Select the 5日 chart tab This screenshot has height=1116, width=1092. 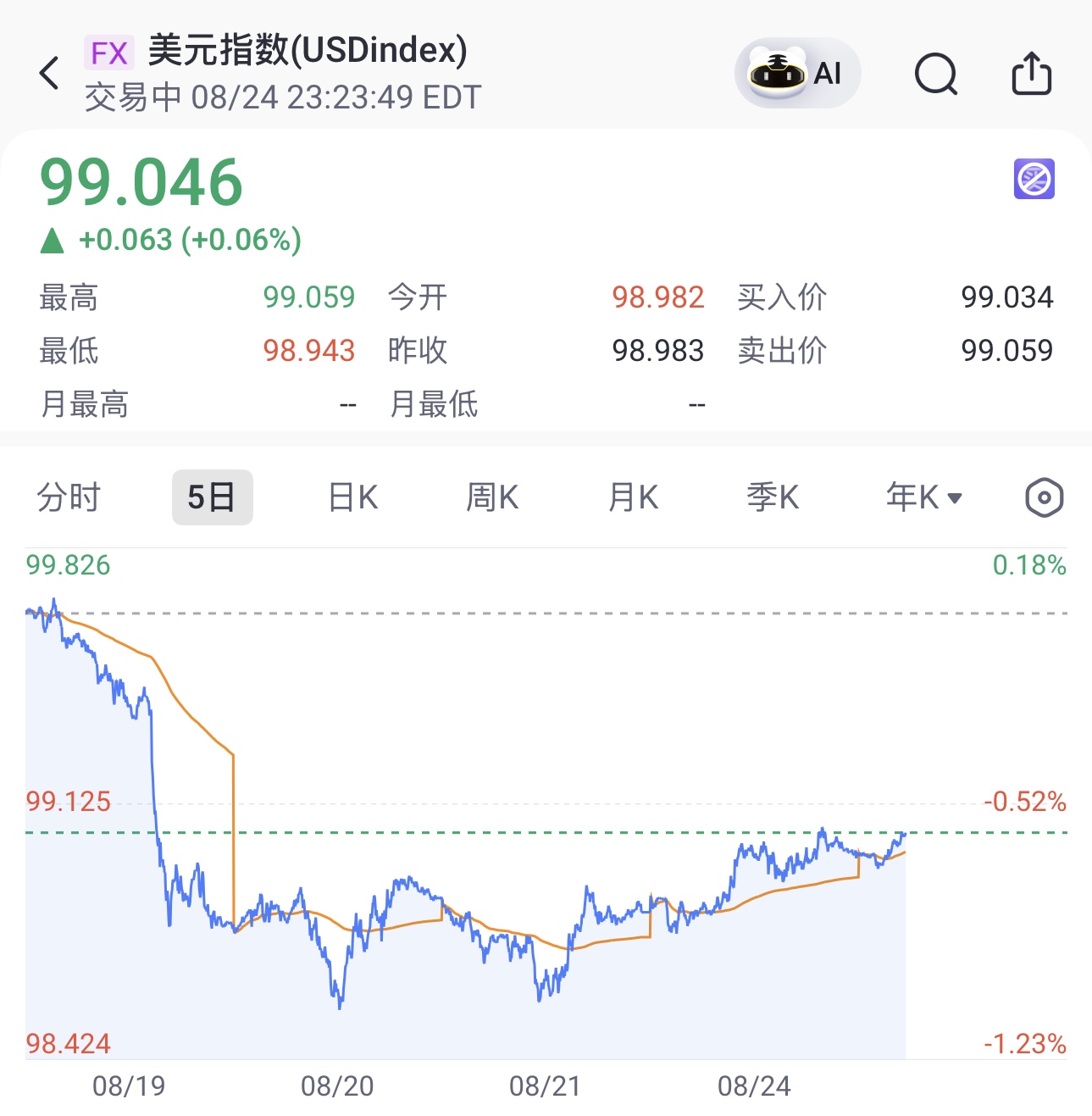coord(212,497)
